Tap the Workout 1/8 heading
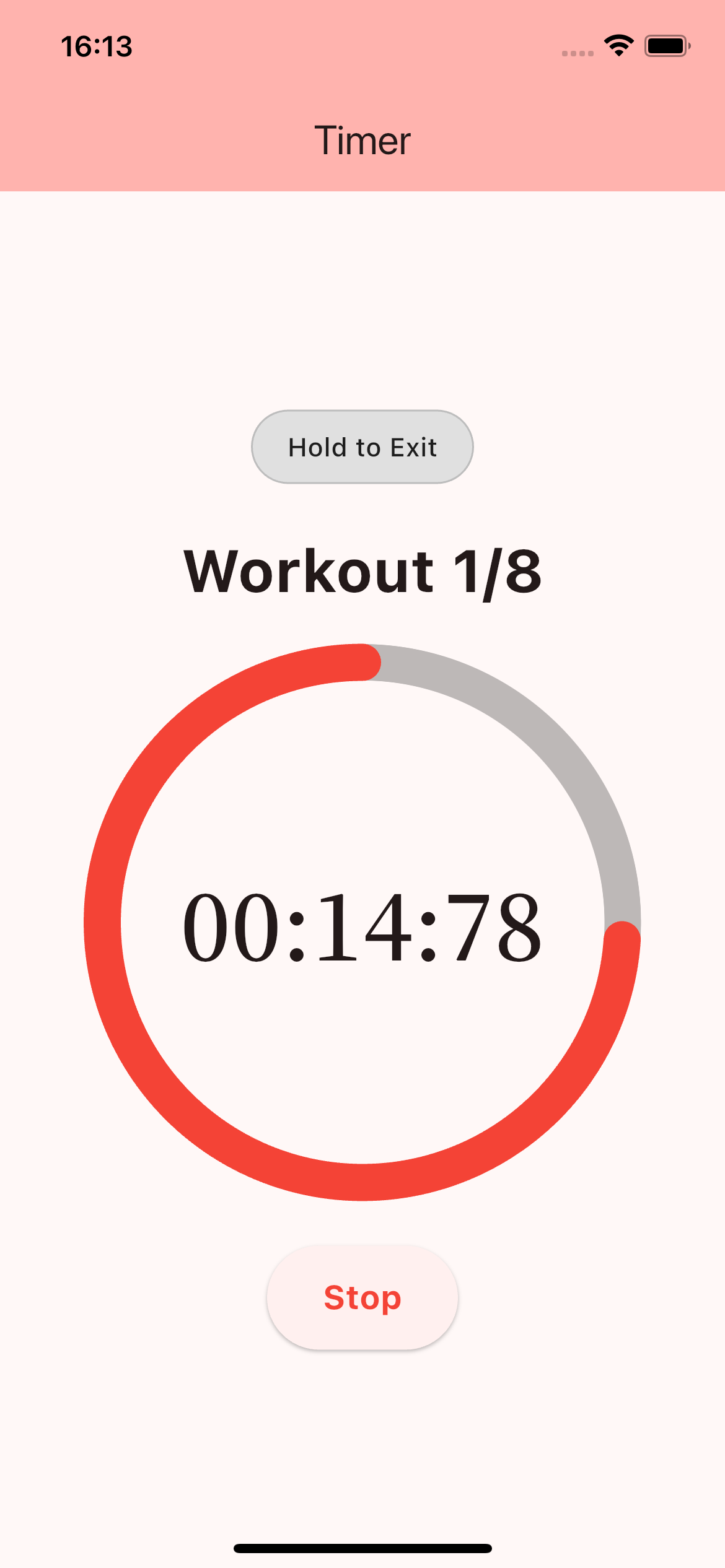725x1568 pixels. click(x=362, y=573)
